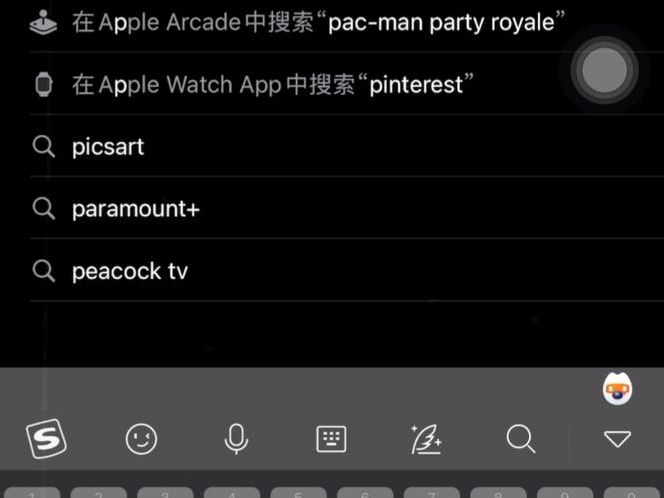Start voice input with the microphone

(236, 438)
